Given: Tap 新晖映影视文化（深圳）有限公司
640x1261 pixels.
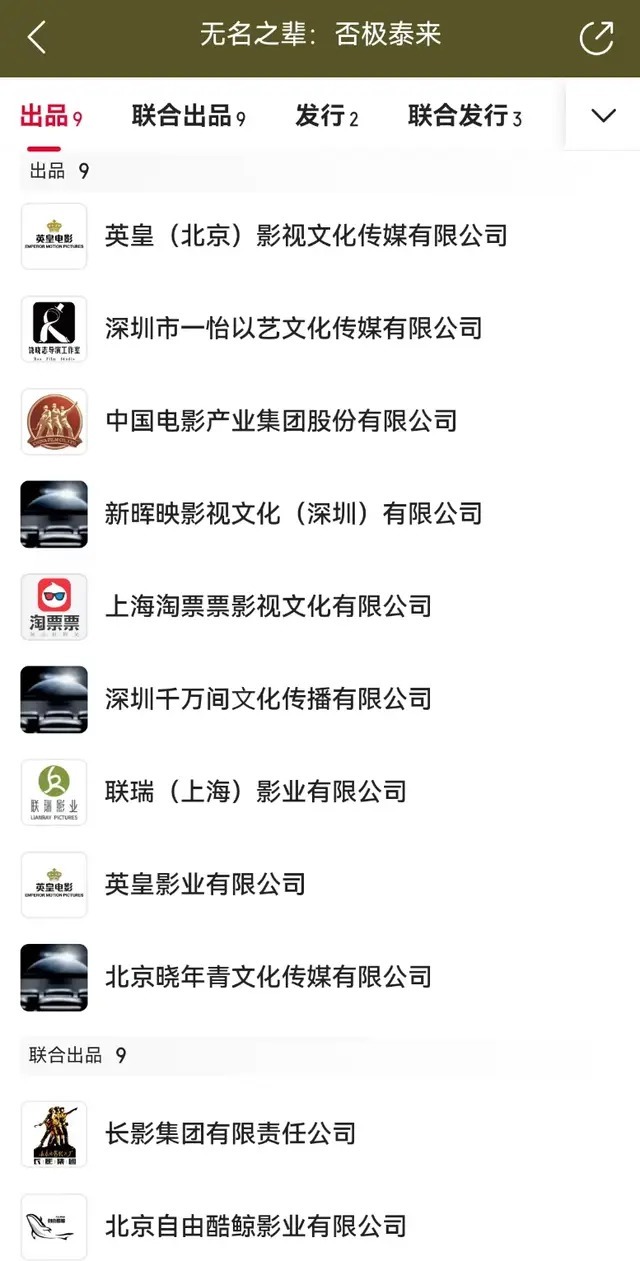Looking at the screenshot, I should point(293,514).
